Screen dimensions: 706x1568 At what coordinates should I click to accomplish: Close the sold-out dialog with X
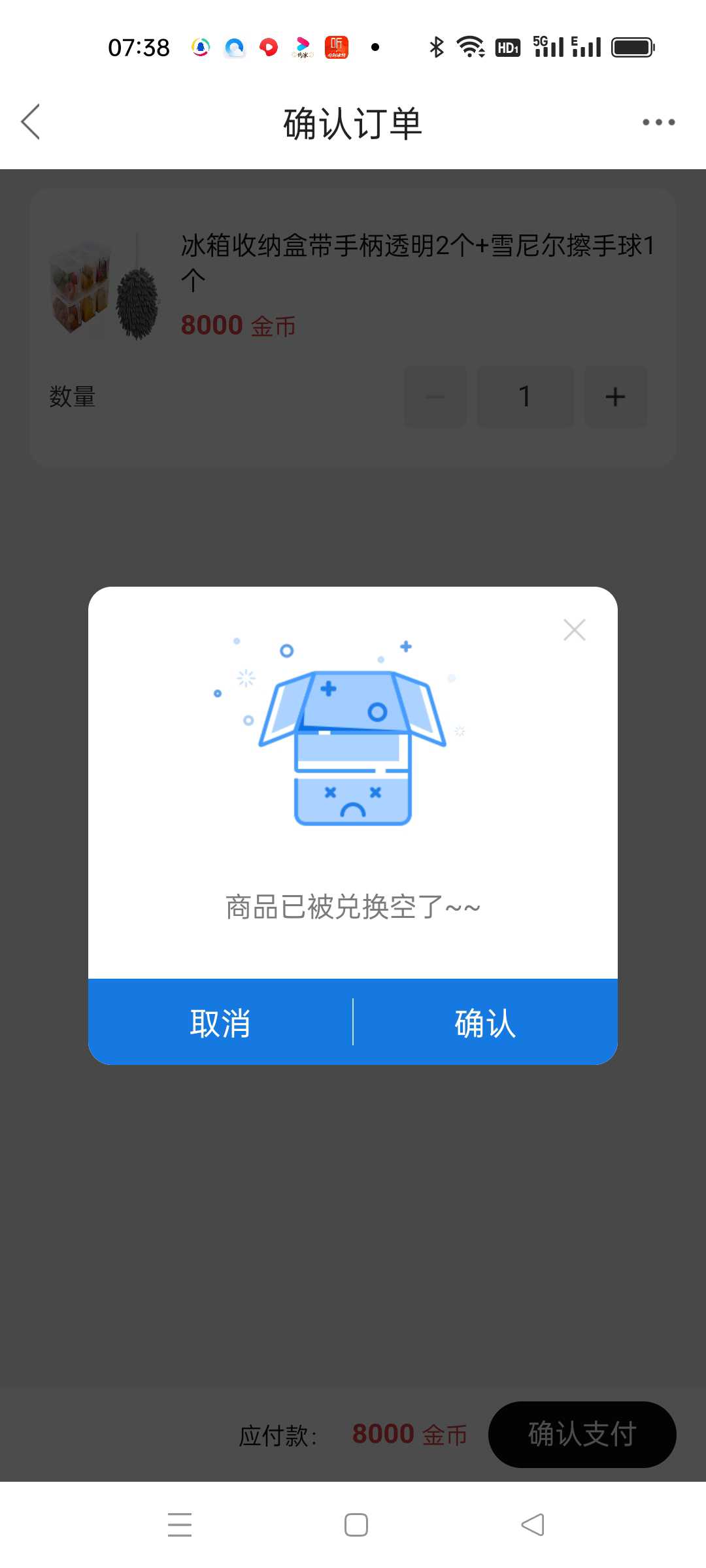point(574,630)
